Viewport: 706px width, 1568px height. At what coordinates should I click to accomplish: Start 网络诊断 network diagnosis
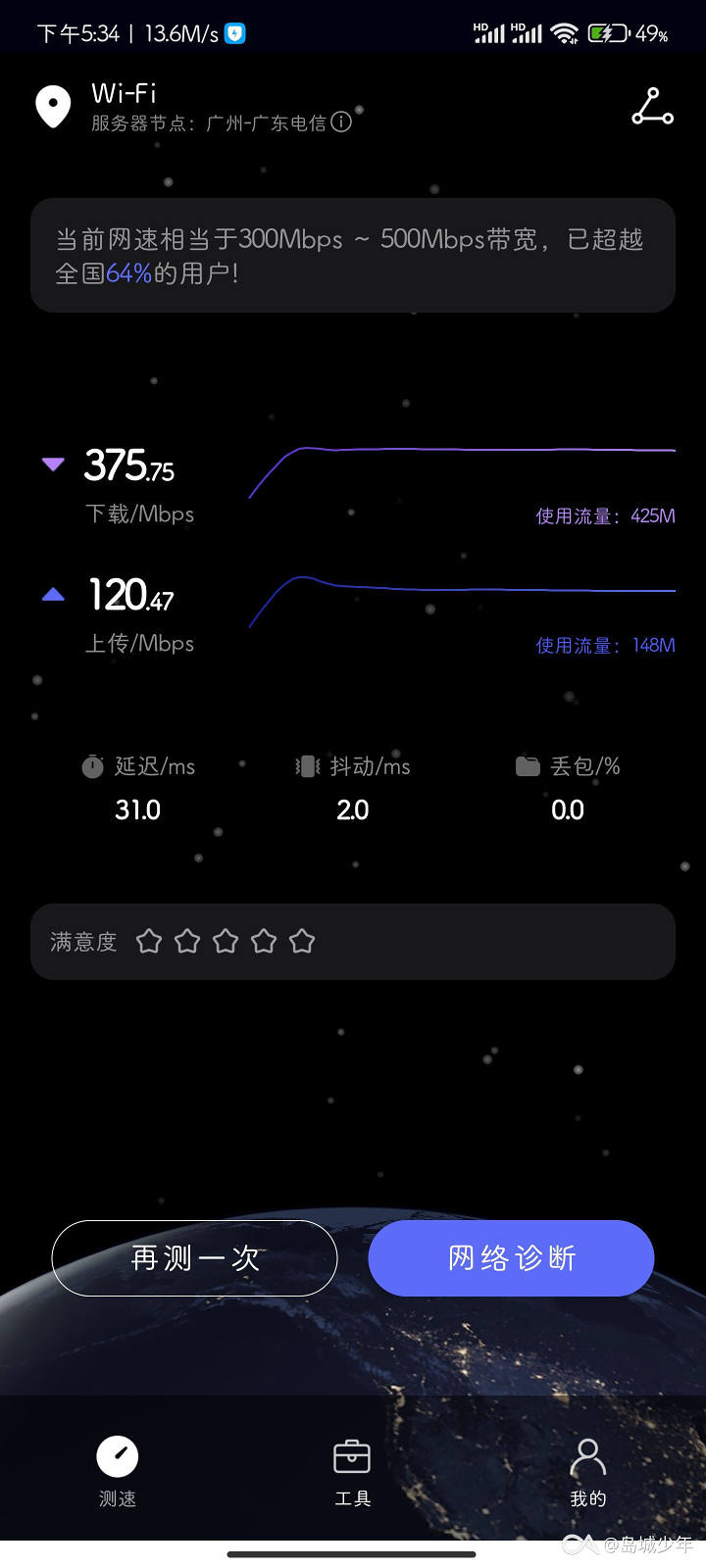[x=511, y=1257]
